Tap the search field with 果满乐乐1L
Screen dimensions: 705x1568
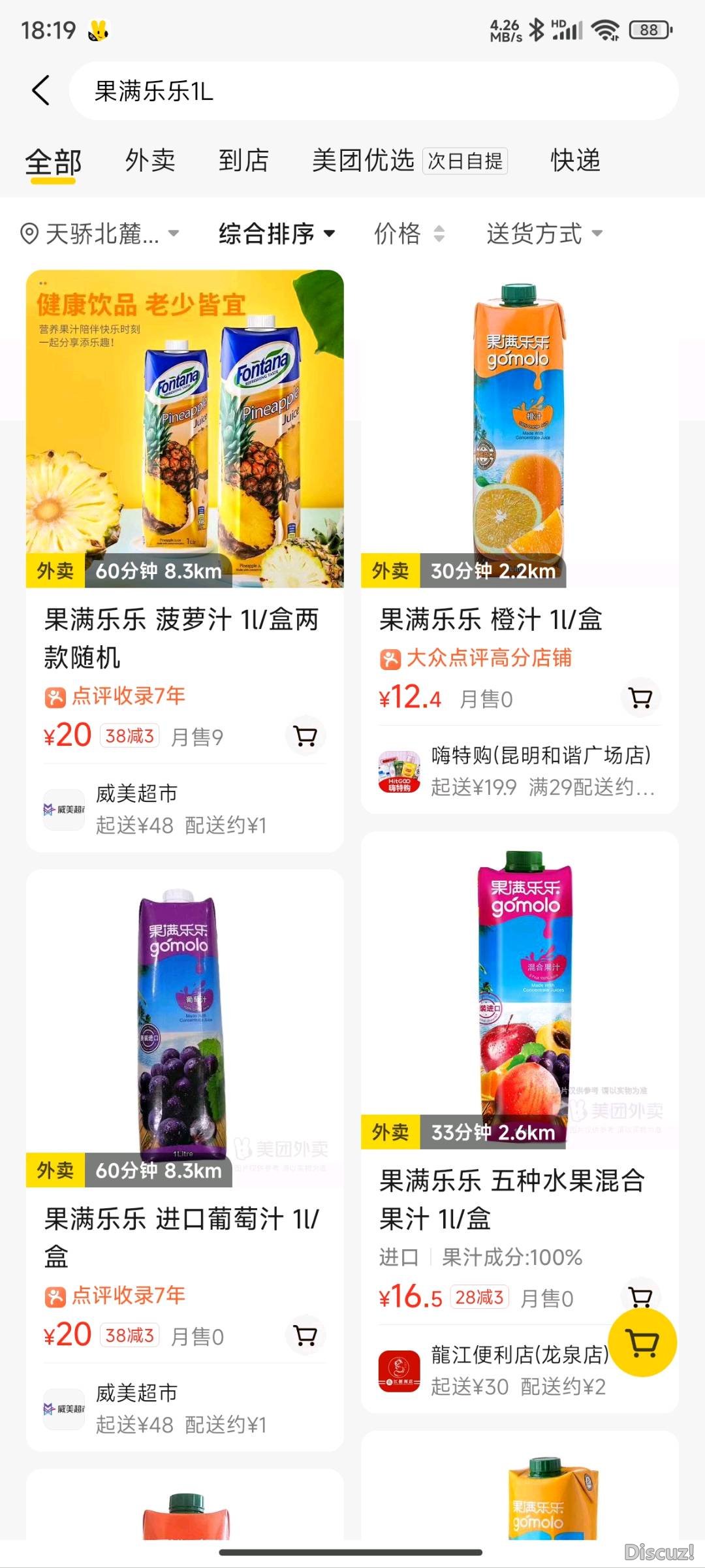[x=372, y=91]
